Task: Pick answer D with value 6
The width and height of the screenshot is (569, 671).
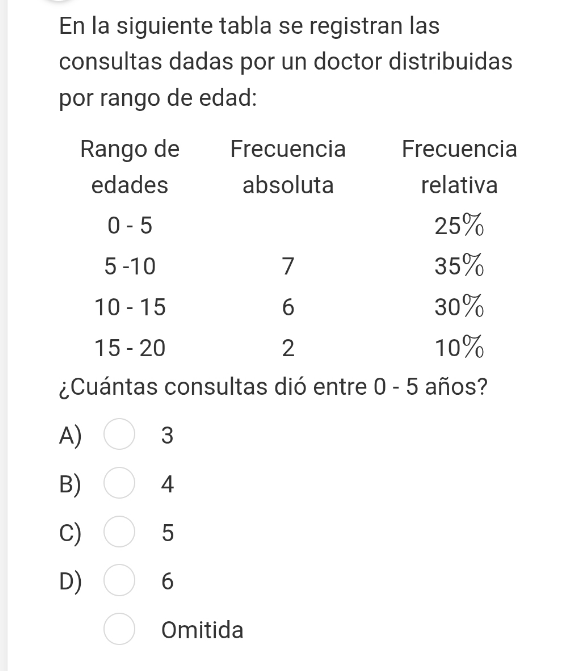Action: point(119,580)
